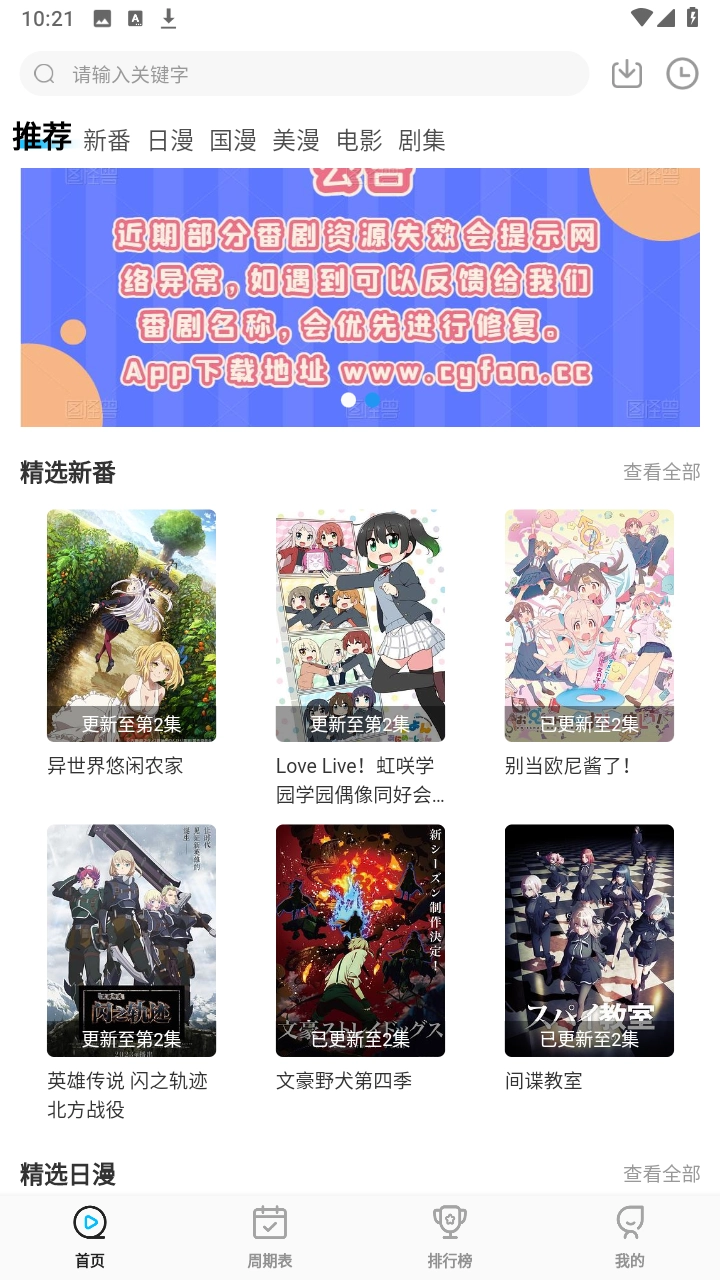Expand 精选日漫 with 查看全部
Image resolution: width=720 pixels, height=1280 pixels.
[662, 1174]
